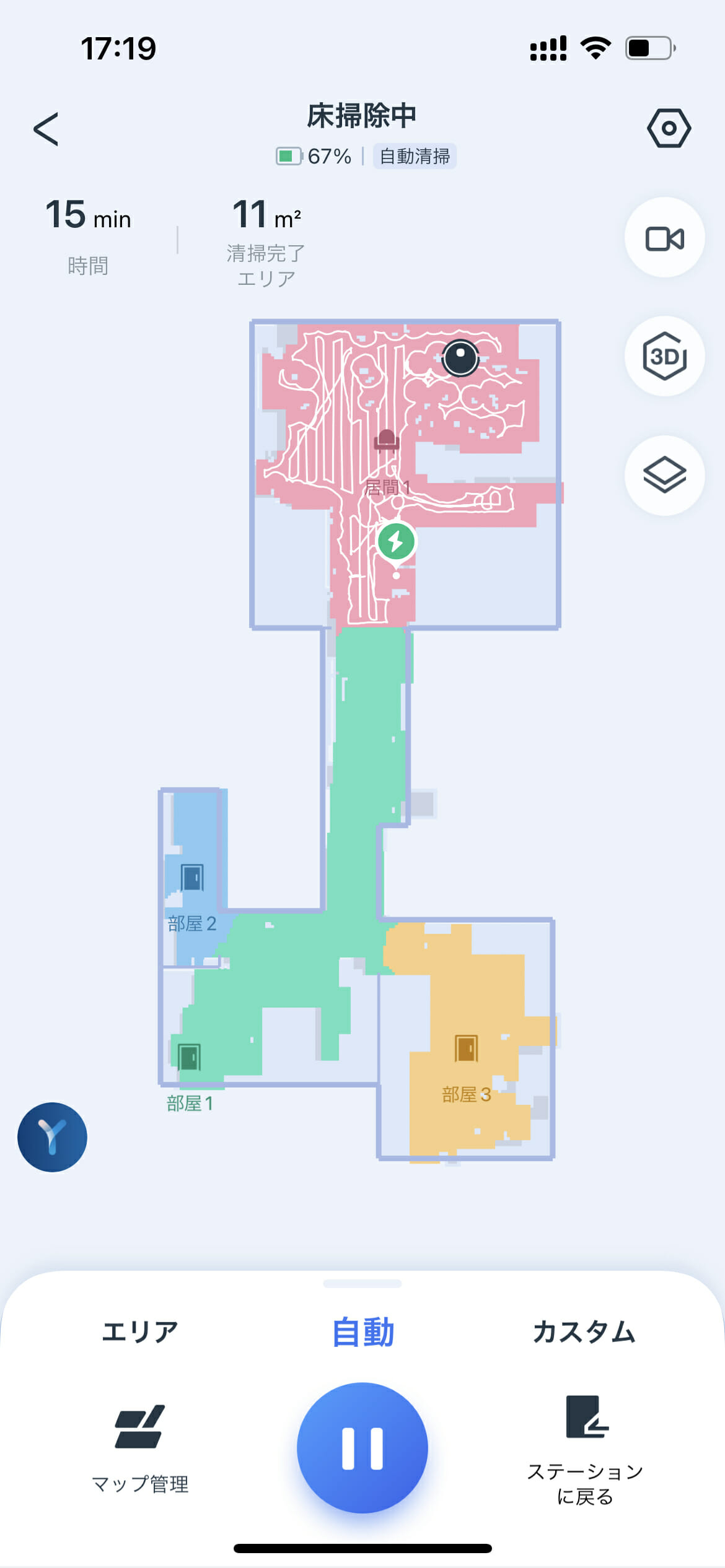The height and width of the screenshot is (1568, 725).
Task: Switch to the カスタム tab
Action: click(584, 1331)
